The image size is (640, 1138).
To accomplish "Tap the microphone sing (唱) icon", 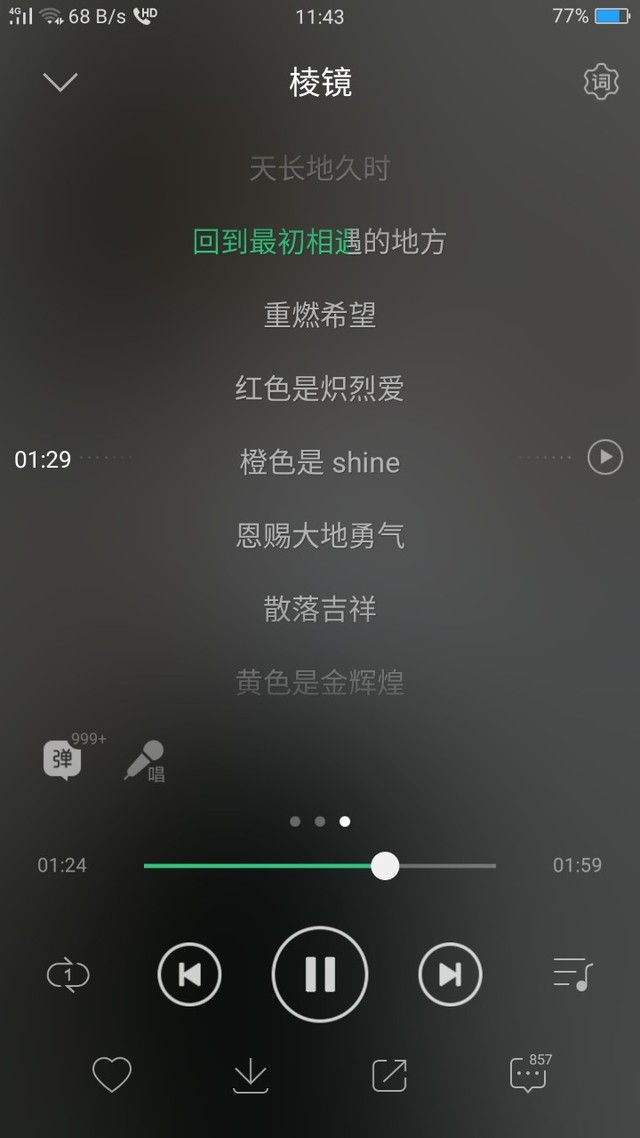I will click(144, 761).
